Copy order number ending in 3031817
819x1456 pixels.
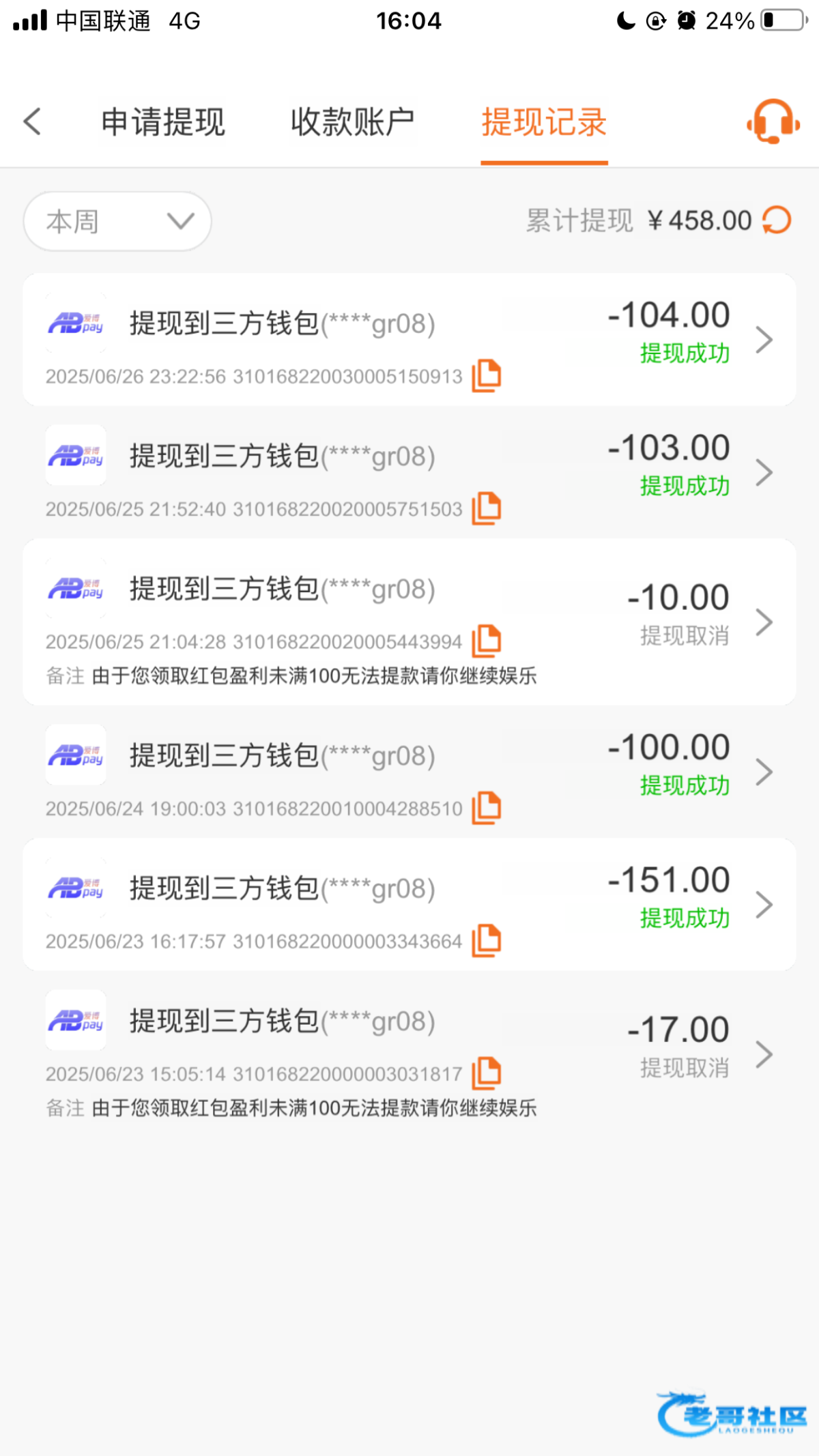tap(487, 1073)
